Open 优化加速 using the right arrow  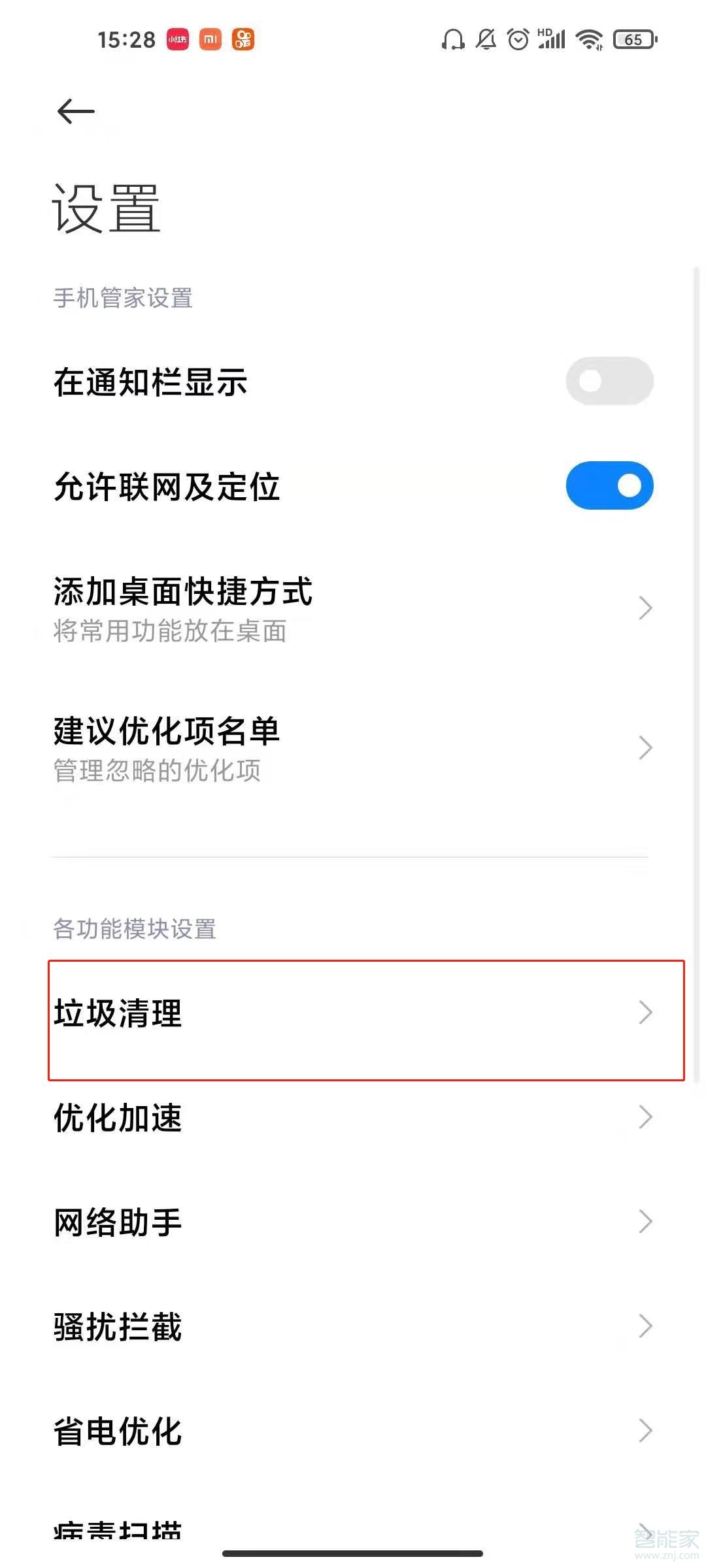(646, 1119)
